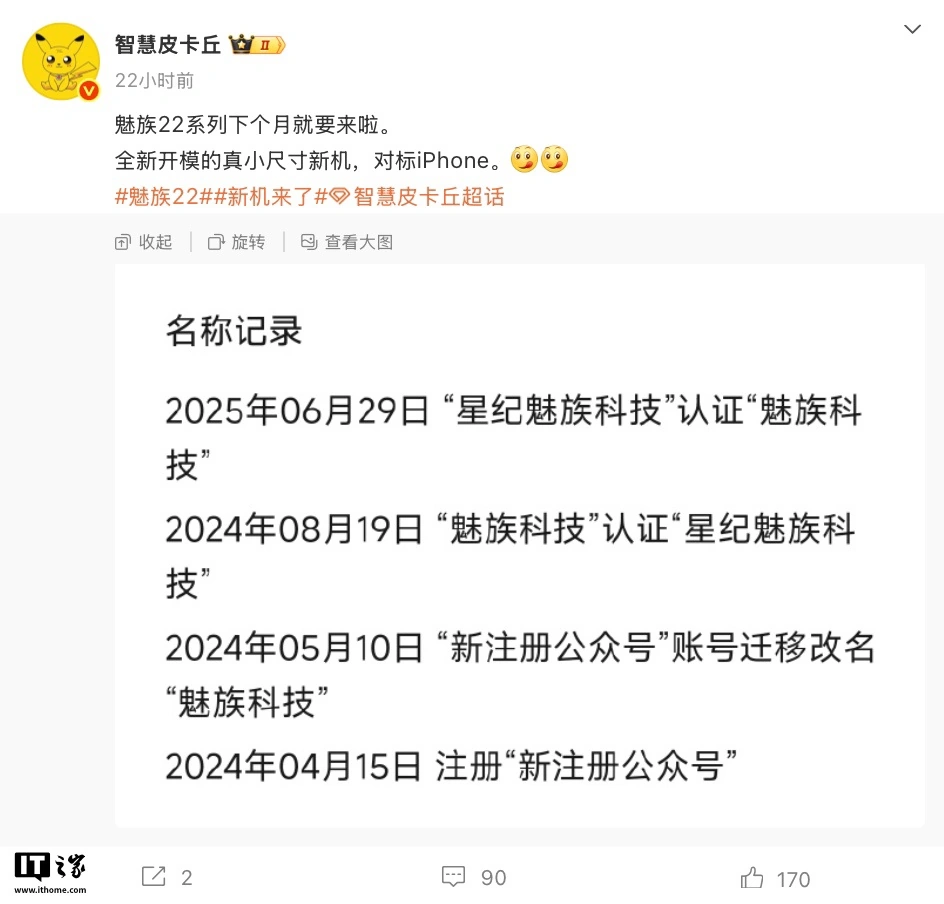This screenshot has height=904, width=944.
Task: Open 智慧皮卡丘's profile avatar
Action: (x=61, y=61)
